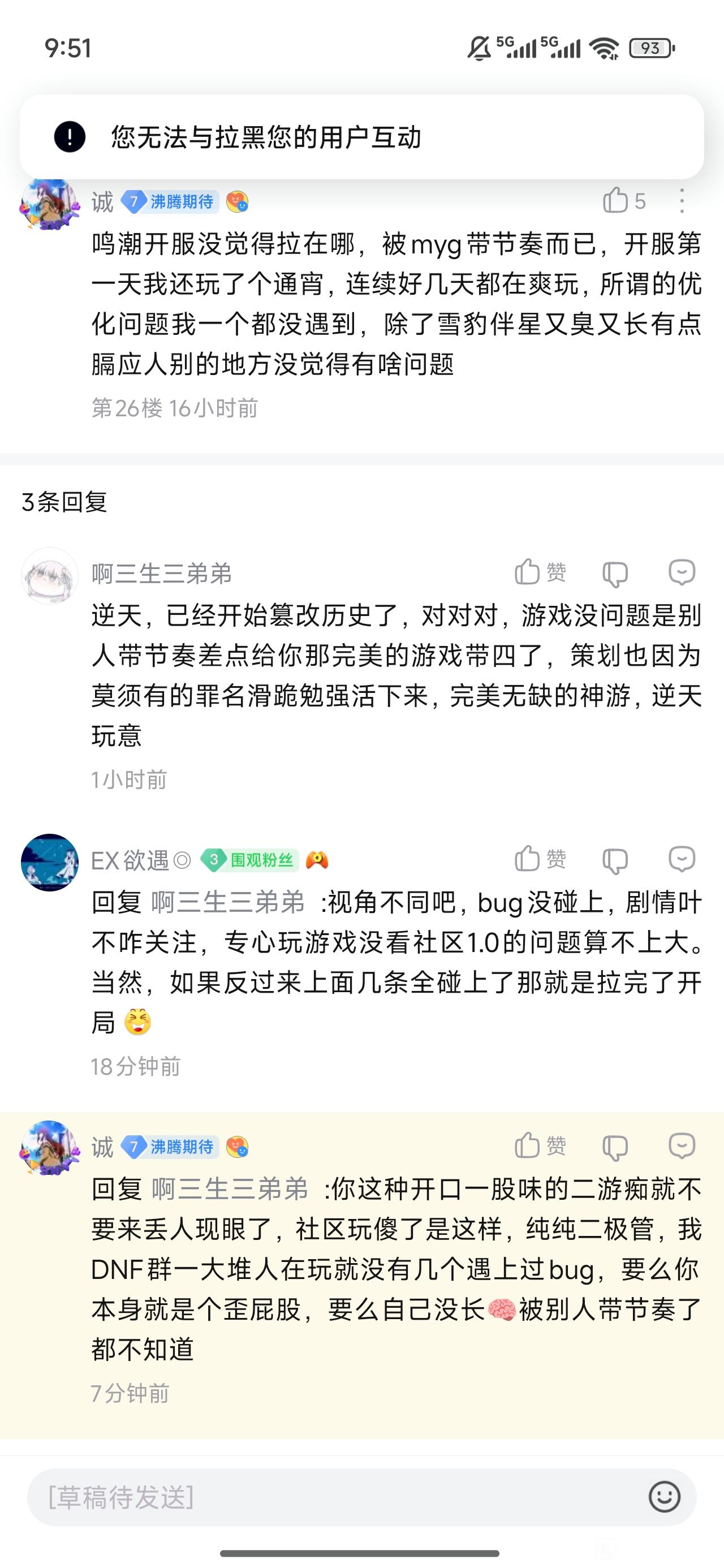Like the 26th floor comment by 诚
The height and width of the screenshot is (1568, 724).
coord(623,201)
